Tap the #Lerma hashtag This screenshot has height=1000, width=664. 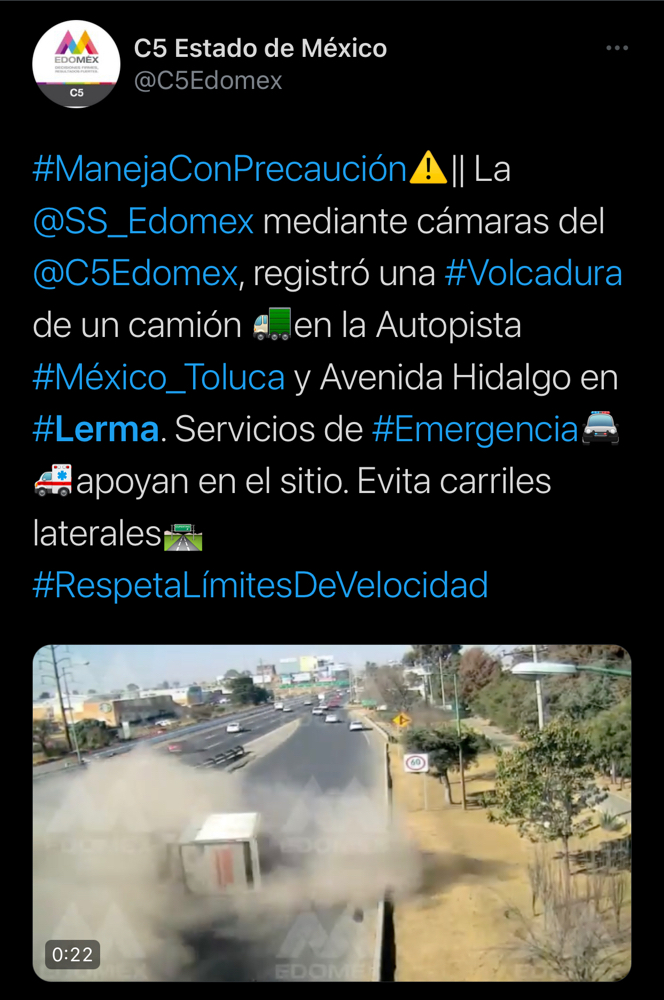(x=96, y=430)
